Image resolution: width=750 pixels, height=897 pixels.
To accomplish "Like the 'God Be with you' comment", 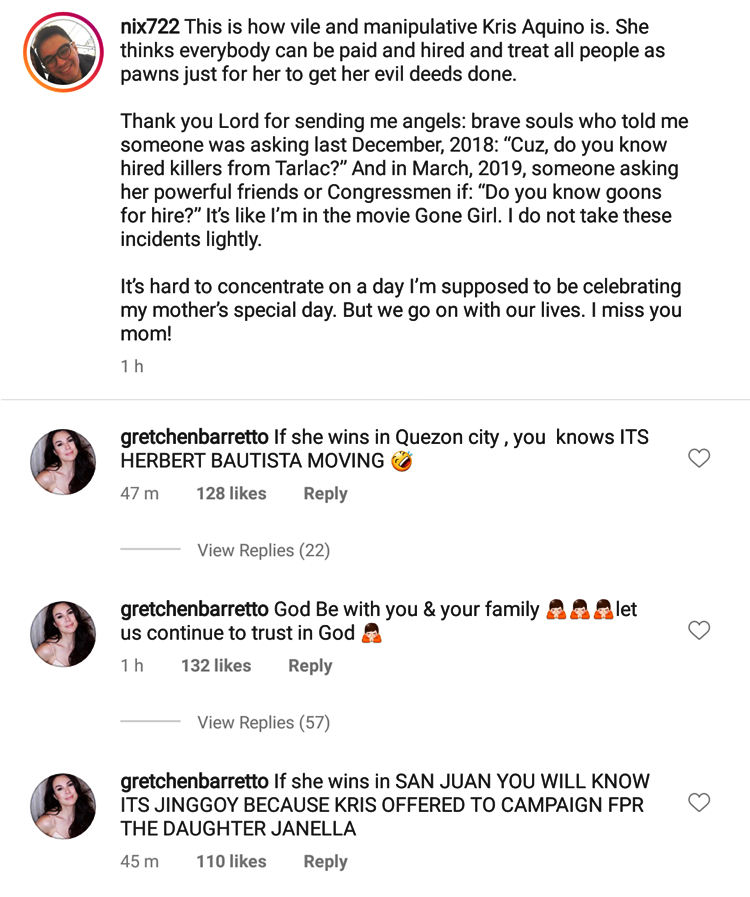I will [x=699, y=631].
